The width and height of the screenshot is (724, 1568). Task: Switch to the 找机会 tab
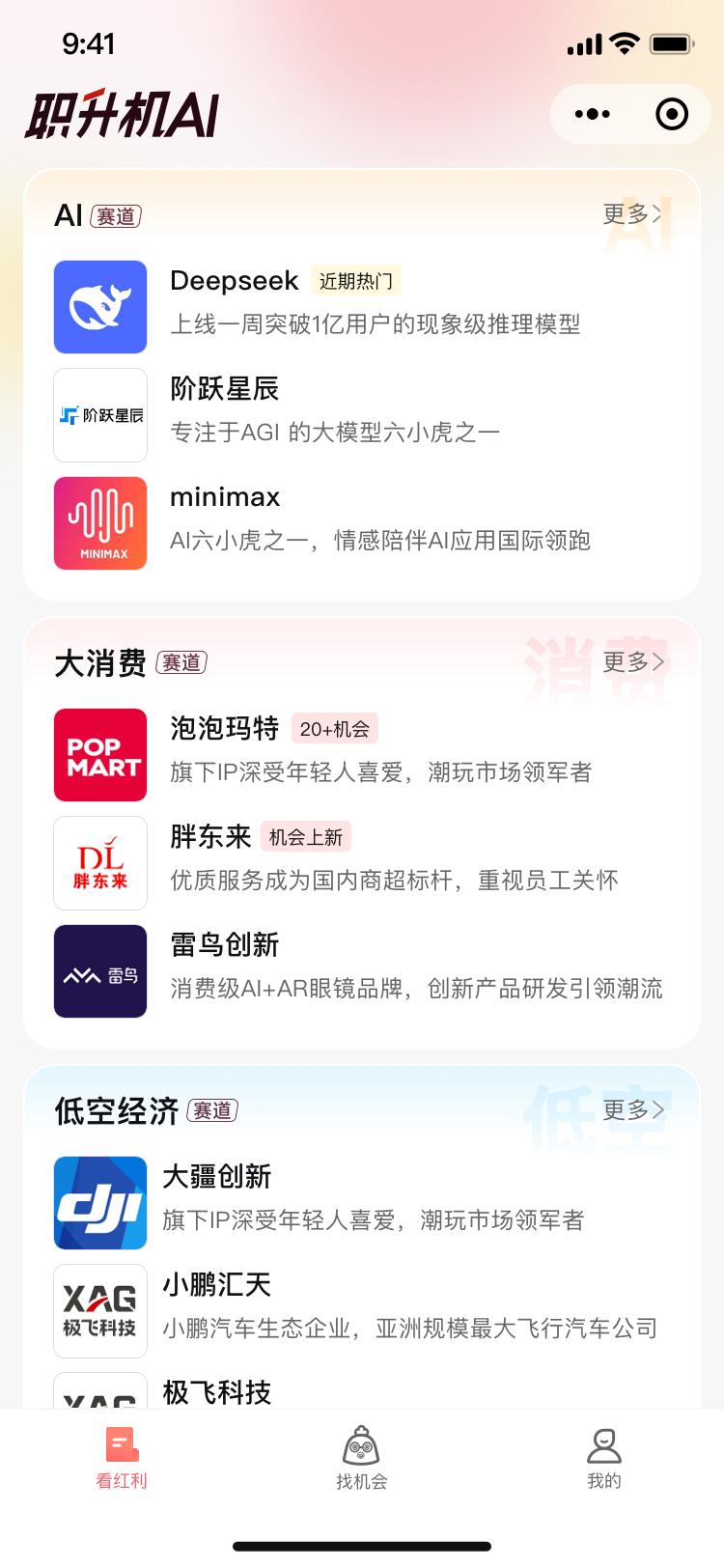(x=362, y=1458)
